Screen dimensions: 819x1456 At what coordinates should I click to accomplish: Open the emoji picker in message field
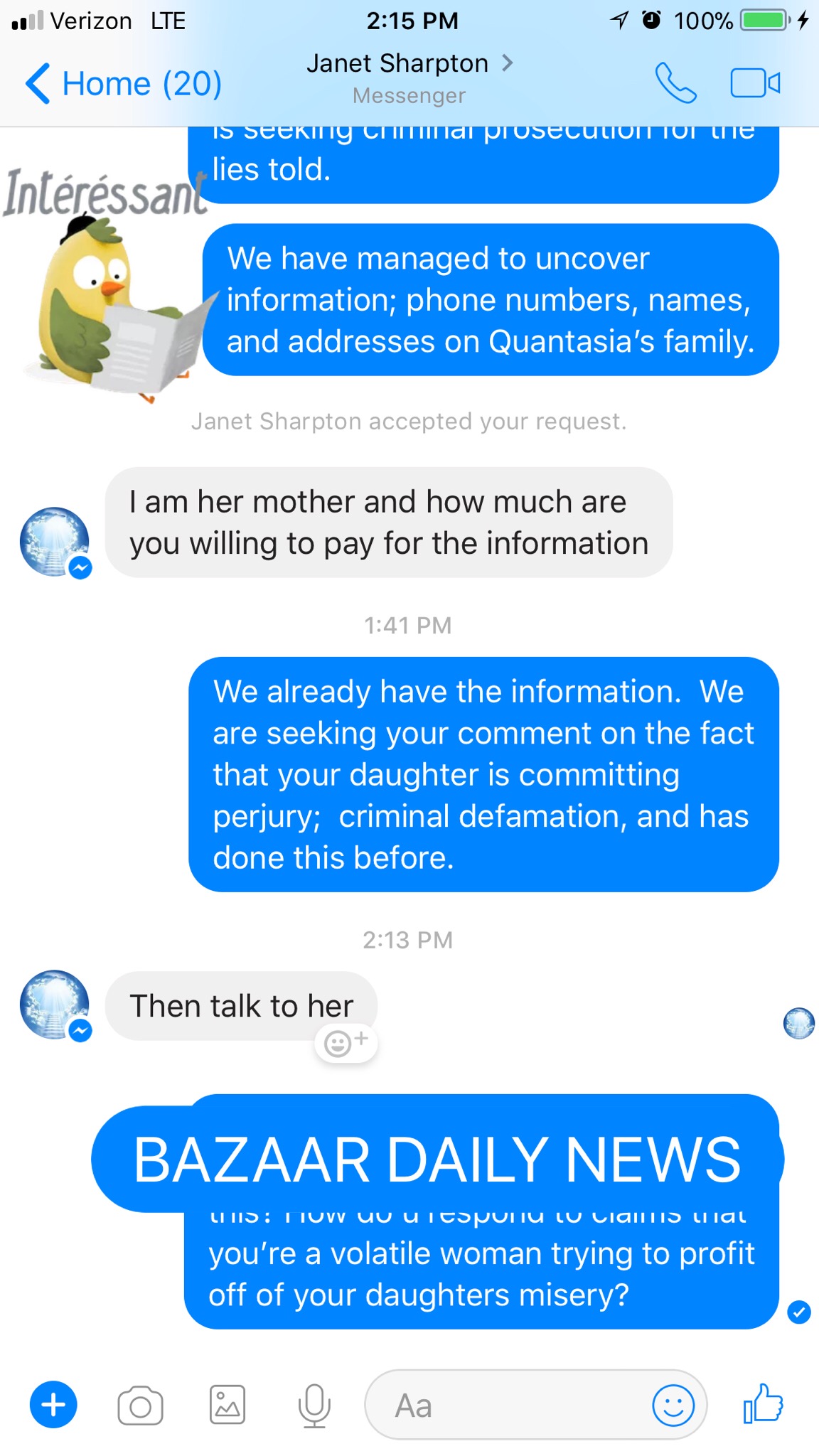673,1405
